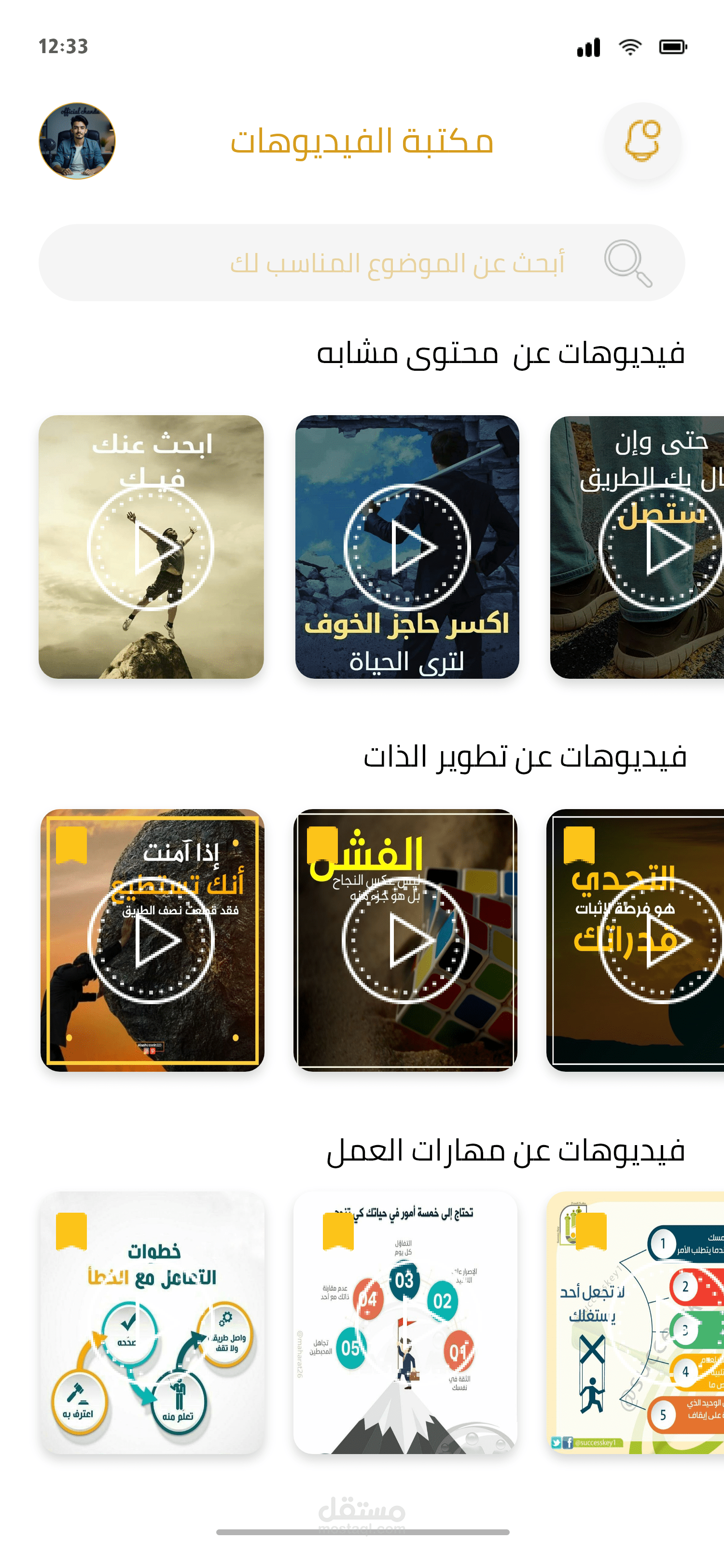Tap the search field ابحث عن الموضوع المناسب لك

point(362,262)
